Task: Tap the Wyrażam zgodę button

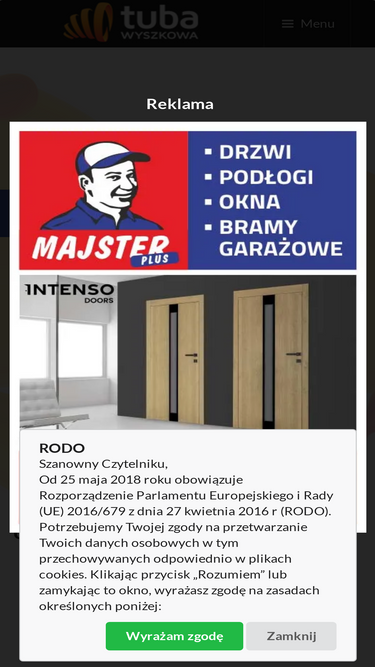Action: coord(174,636)
